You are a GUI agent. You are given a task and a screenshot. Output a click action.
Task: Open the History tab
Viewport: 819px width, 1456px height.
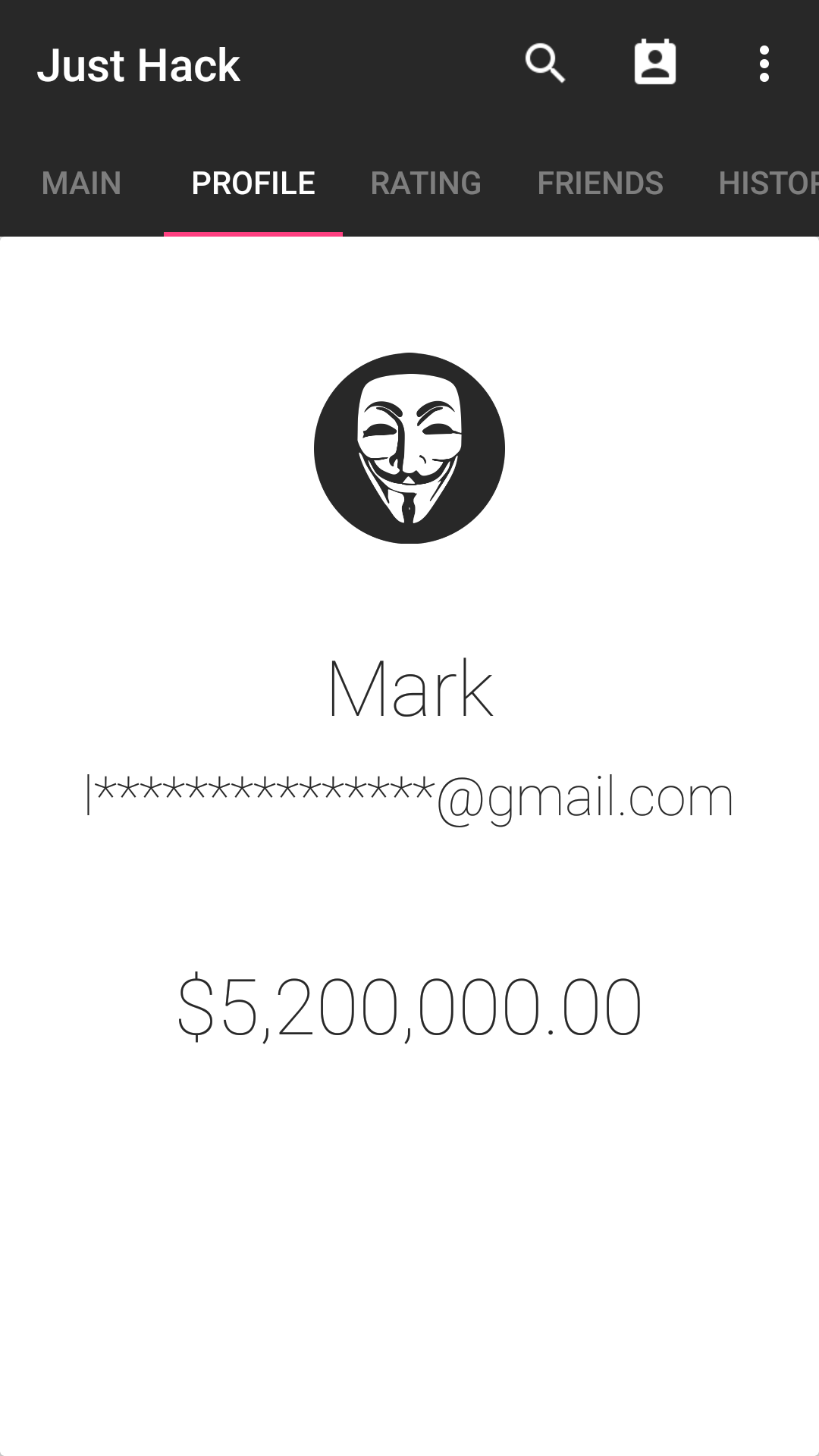click(x=766, y=184)
